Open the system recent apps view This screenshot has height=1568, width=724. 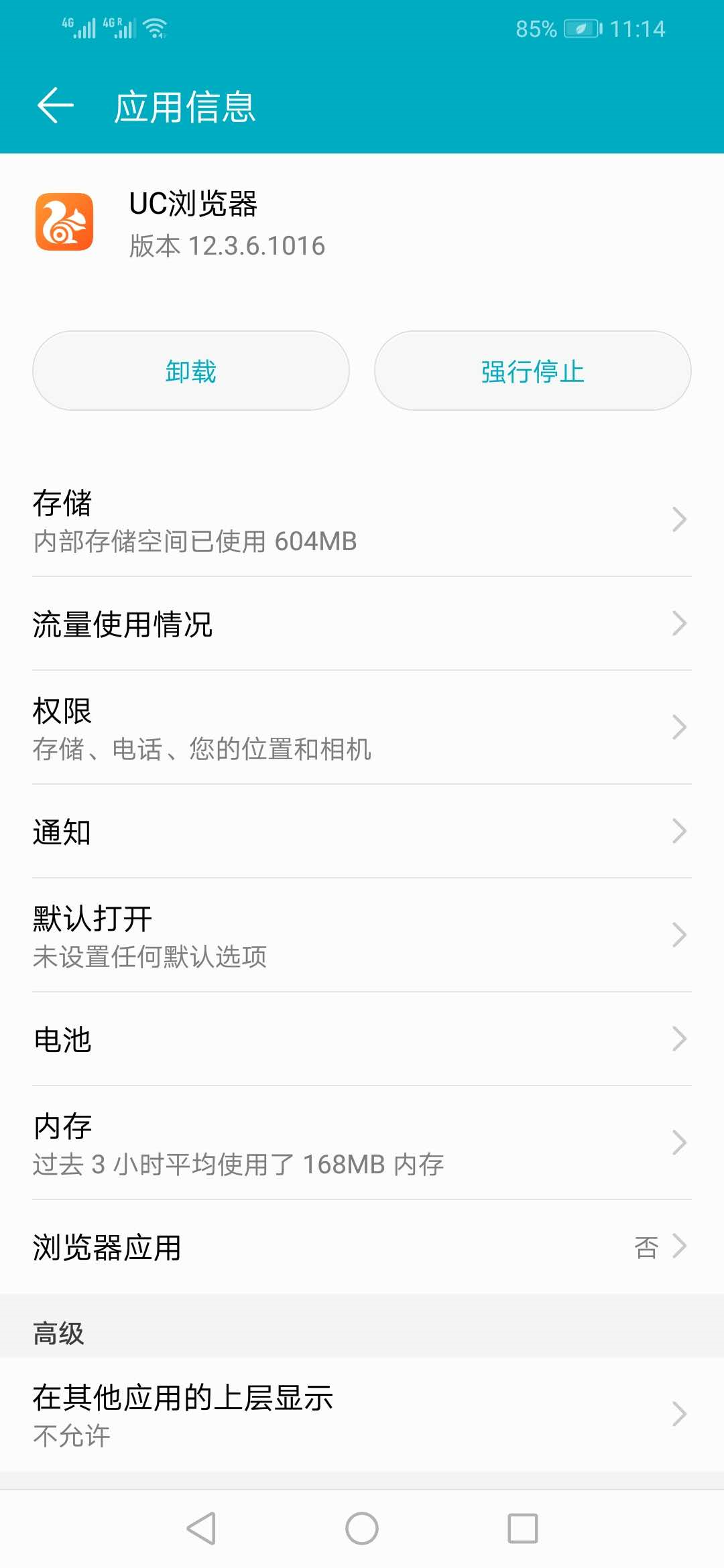pyautogui.click(x=523, y=1529)
